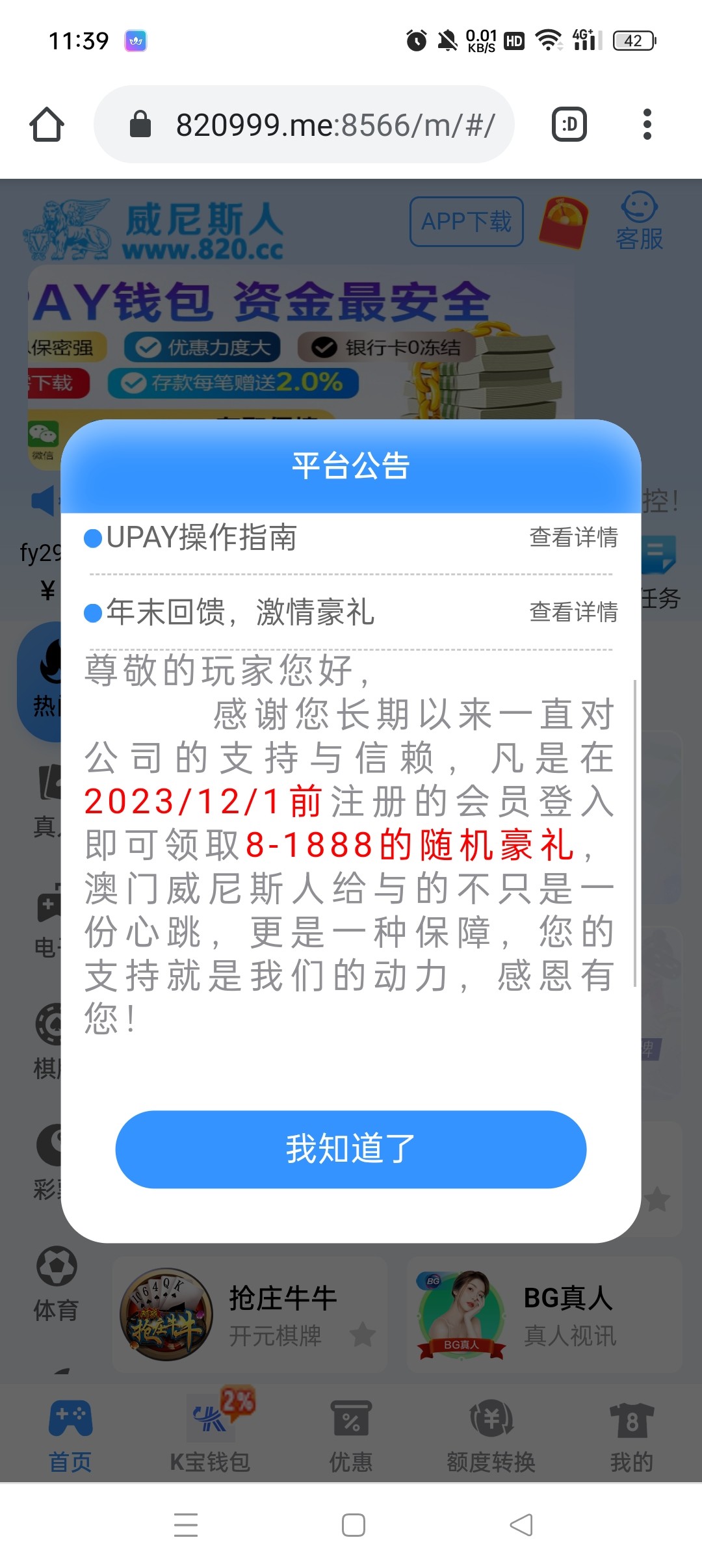Dismiss the notice with 我知道了
Image resolution: width=702 pixels, height=1568 pixels.
[x=351, y=1149]
